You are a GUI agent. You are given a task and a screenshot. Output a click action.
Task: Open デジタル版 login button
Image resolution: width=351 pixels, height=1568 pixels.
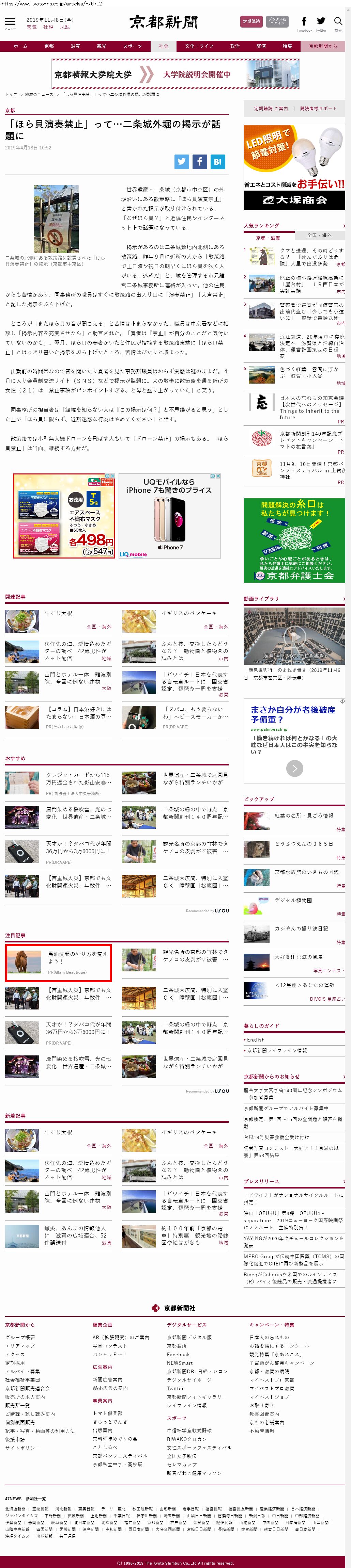[x=277, y=21]
